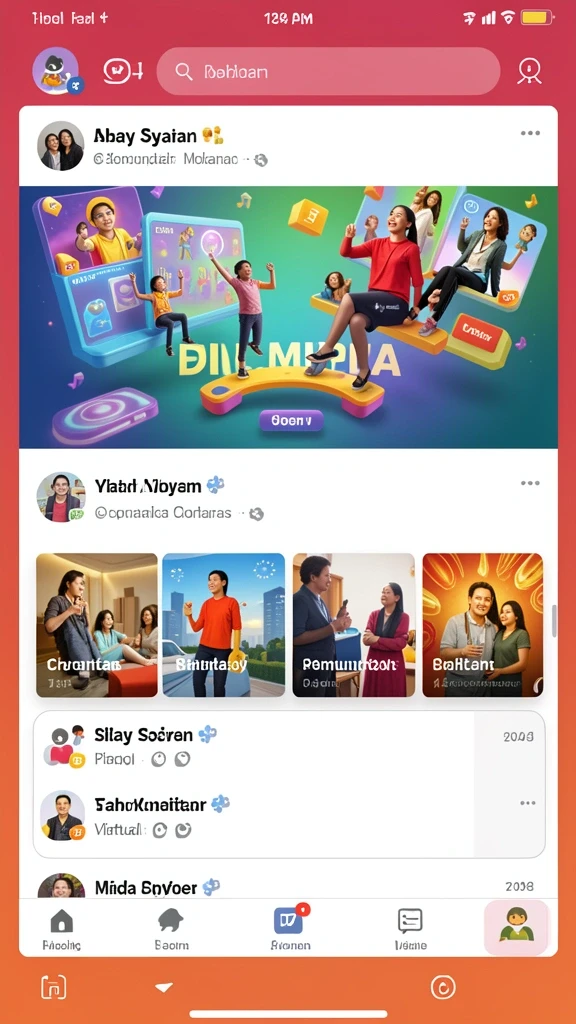Open overflow menu on Ylaad Nloyam's post
576x1024 pixels.
[530, 483]
